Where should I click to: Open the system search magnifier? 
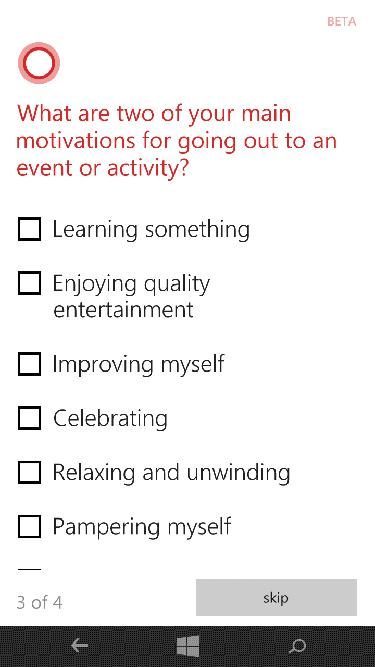[297, 646]
